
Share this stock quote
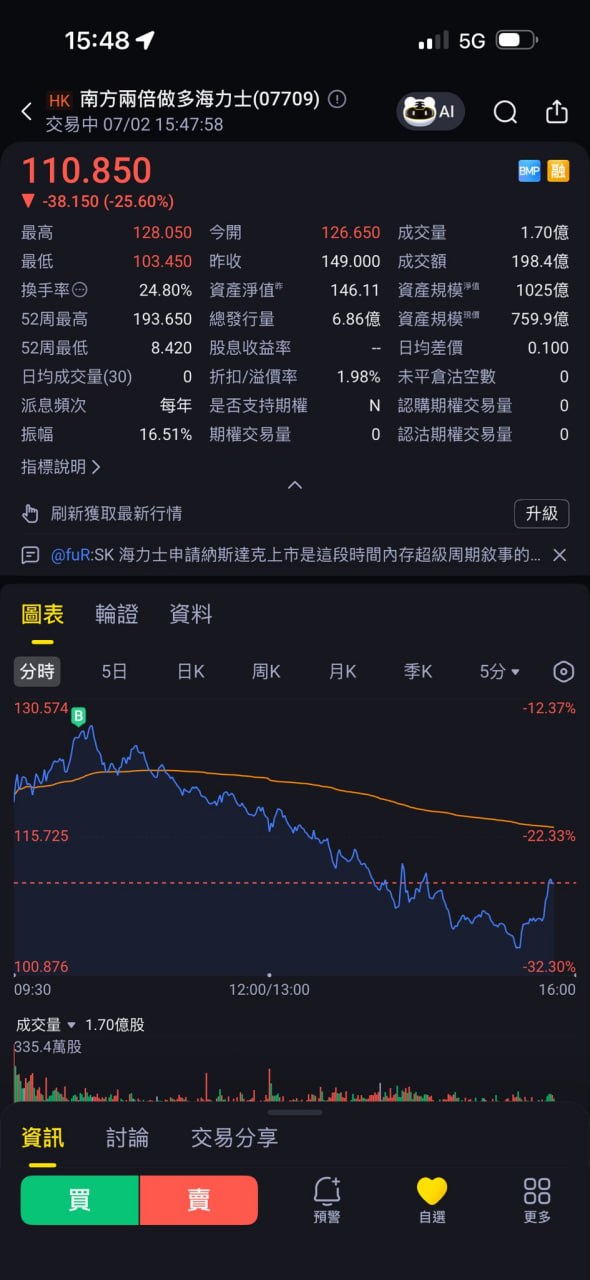click(x=557, y=111)
